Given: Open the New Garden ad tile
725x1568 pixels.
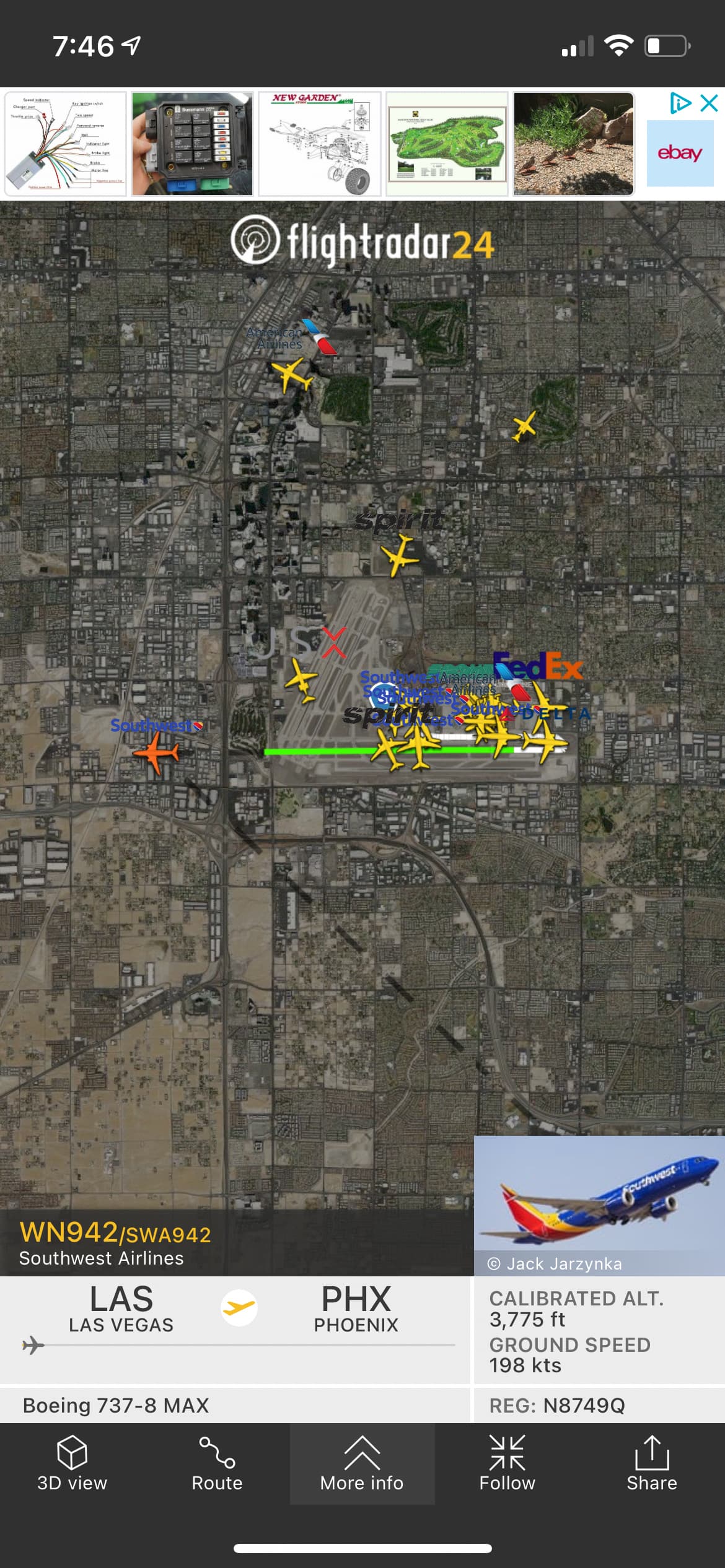Looking at the screenshot, I should pos(319,144).
